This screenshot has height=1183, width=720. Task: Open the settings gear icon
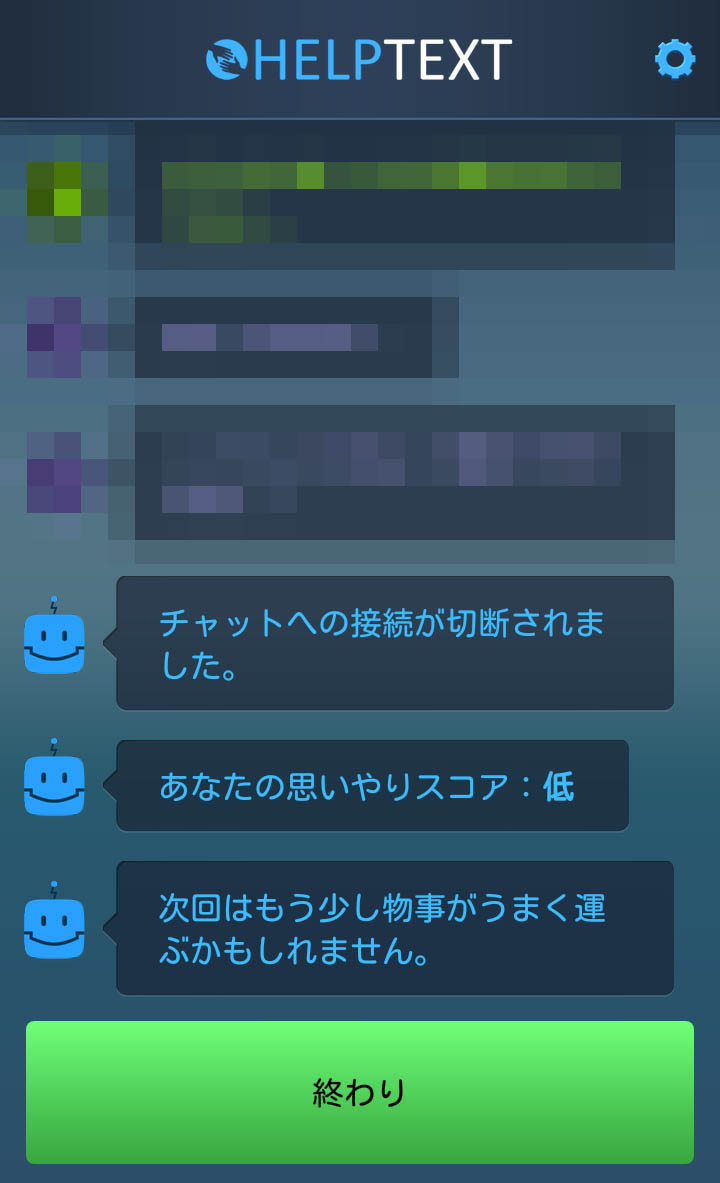coord(675,60)
